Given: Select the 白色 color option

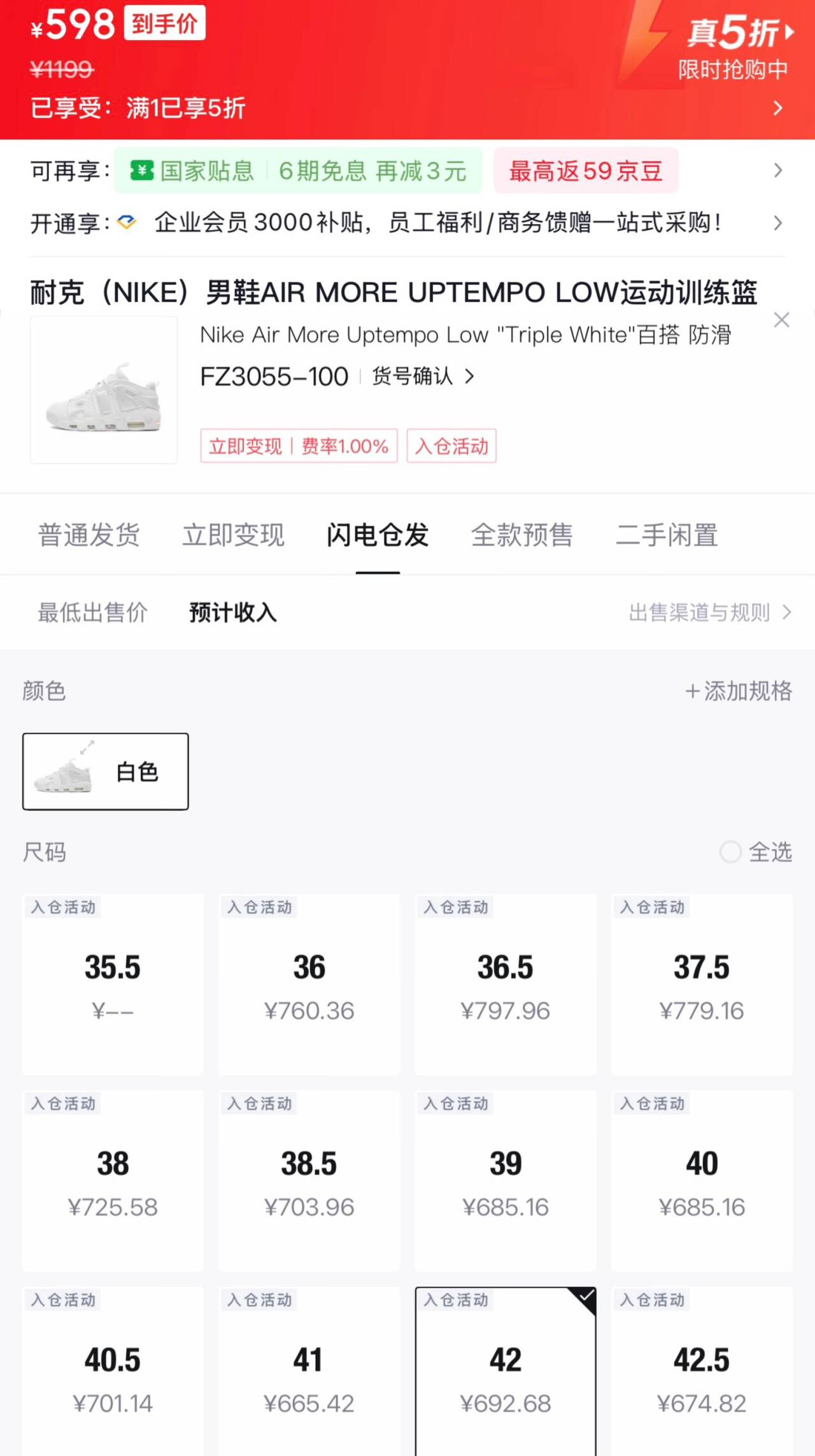Looking at the screenshot, I should click(x=106, y=772).
